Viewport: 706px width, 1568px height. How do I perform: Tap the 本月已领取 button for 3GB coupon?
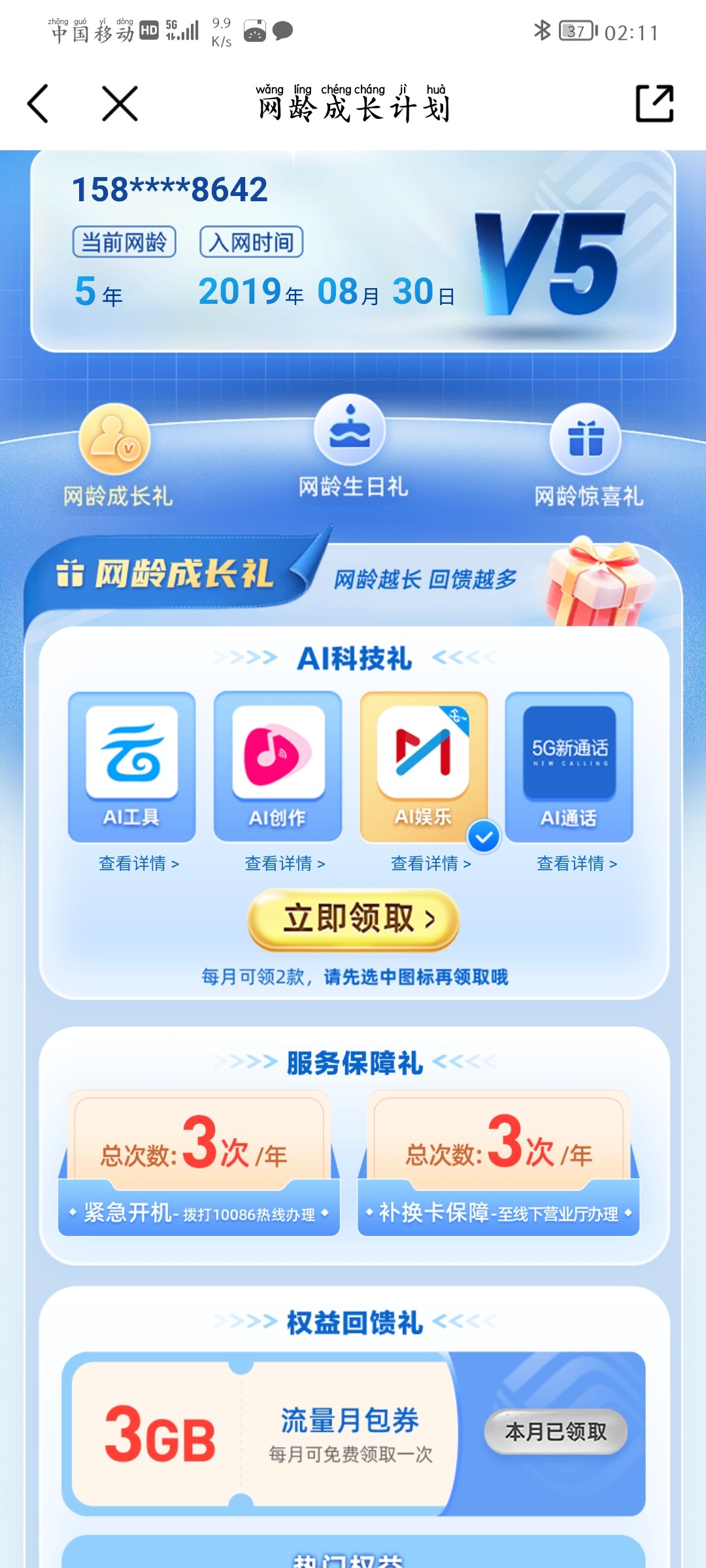click(556, 1432)
